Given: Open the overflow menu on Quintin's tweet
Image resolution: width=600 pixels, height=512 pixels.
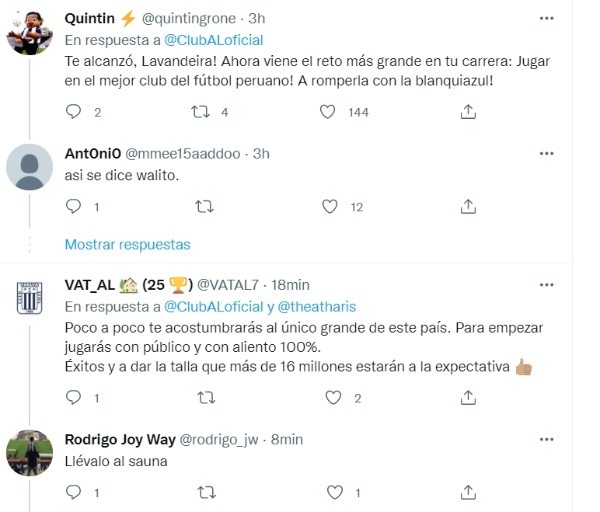Looking at the screenshot, I should [x=546, y=18].
